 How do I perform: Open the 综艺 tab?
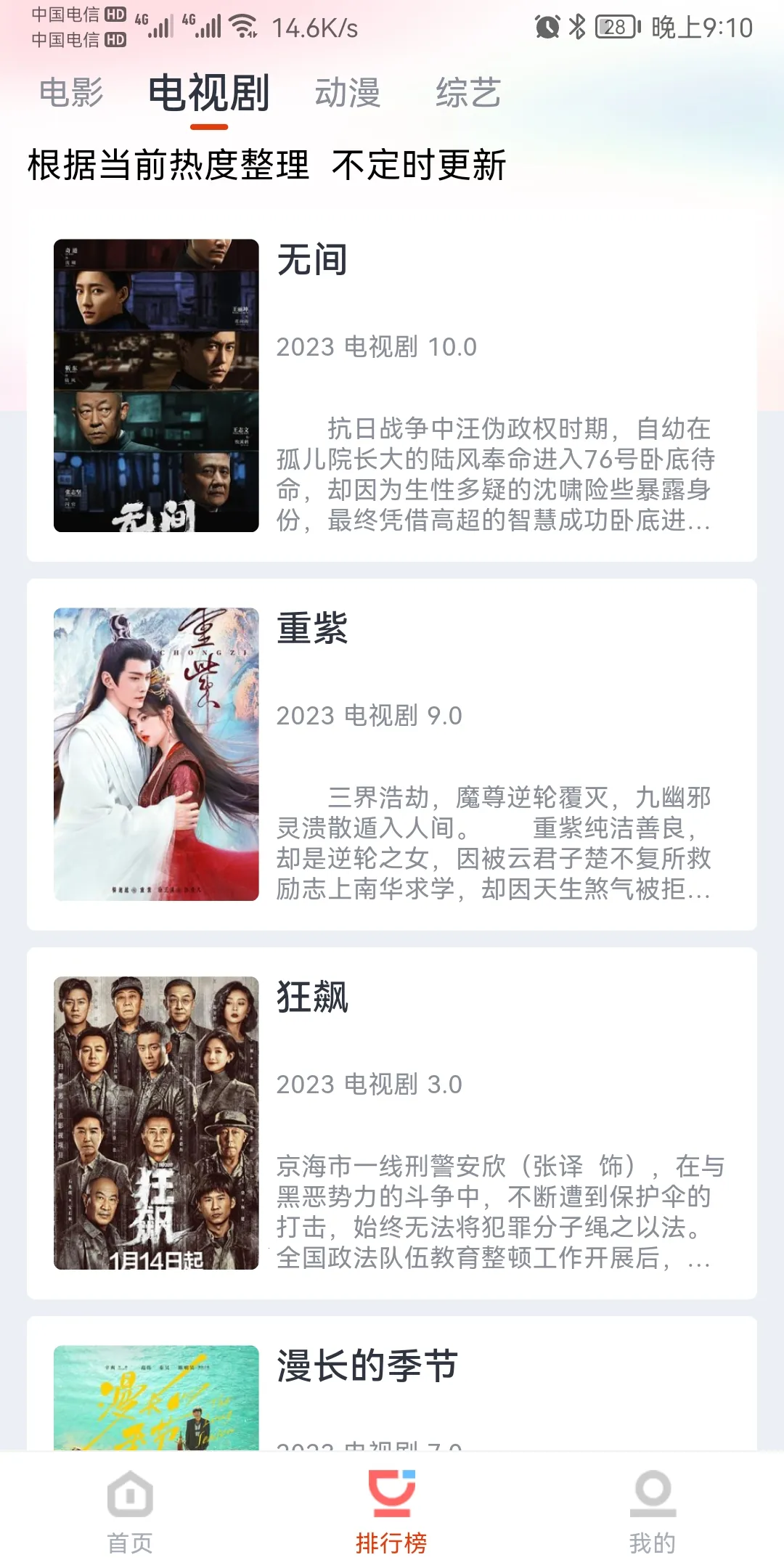click(x=468, y=93)
